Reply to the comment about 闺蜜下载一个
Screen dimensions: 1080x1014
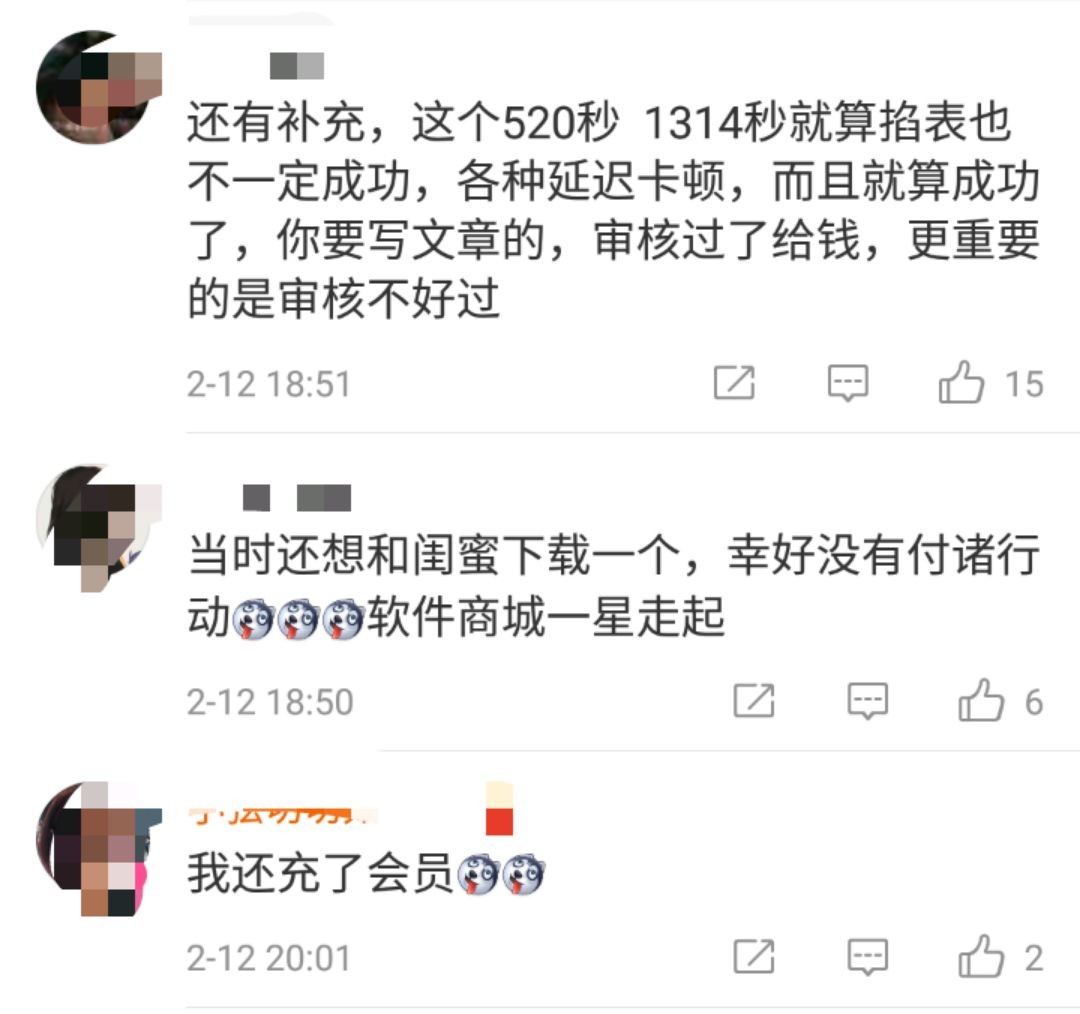(x=867, y=701)
